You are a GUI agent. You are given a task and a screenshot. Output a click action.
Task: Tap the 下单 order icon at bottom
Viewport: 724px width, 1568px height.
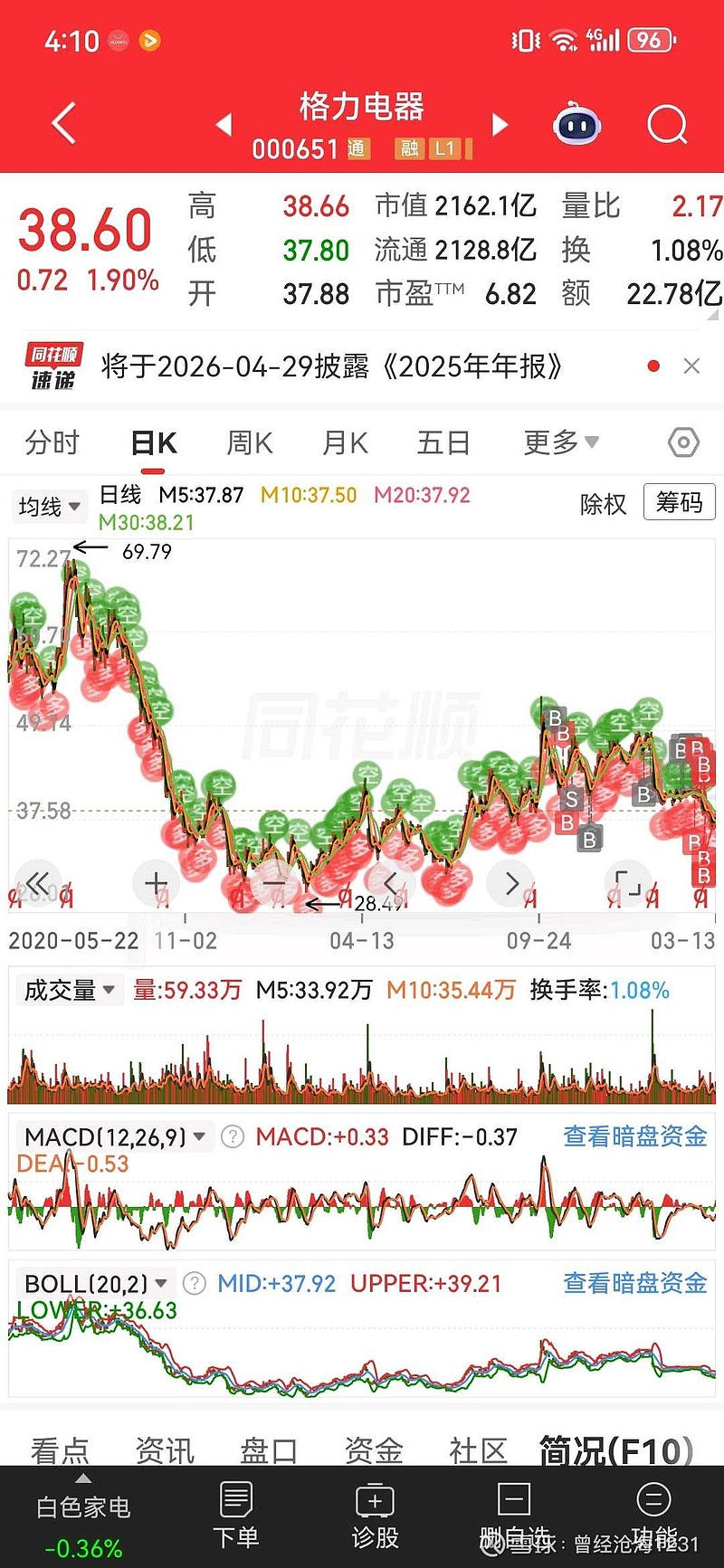coord(235,1511)
